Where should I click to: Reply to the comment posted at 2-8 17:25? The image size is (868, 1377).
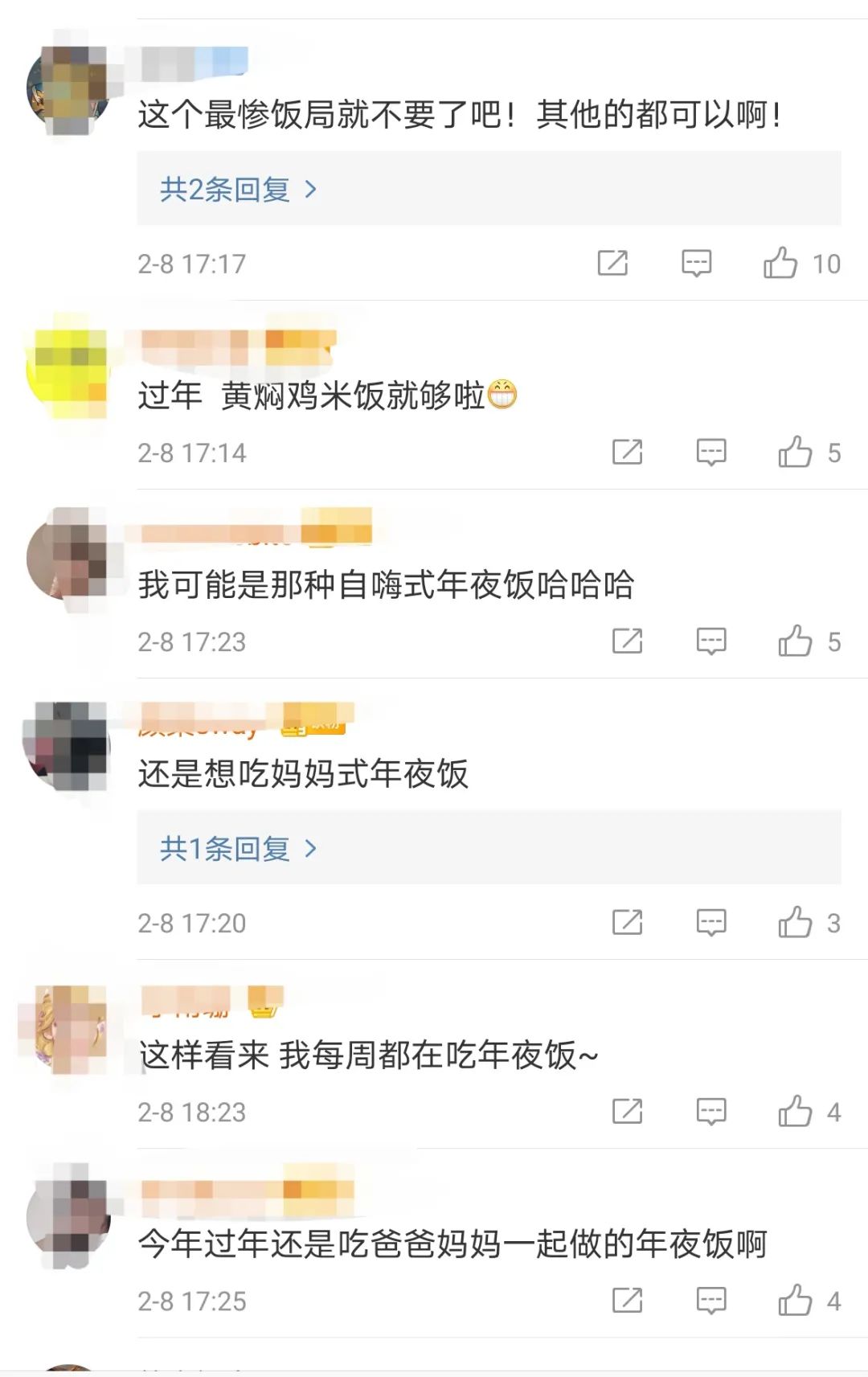pos(710,1300)
